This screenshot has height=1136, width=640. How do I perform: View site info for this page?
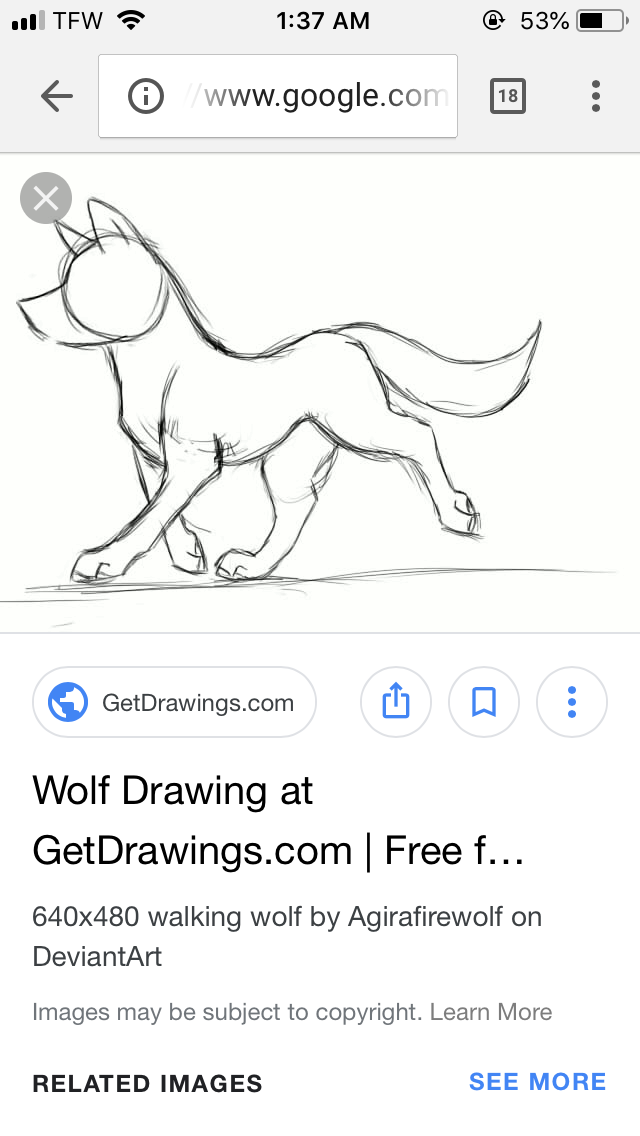coord(146,96)
